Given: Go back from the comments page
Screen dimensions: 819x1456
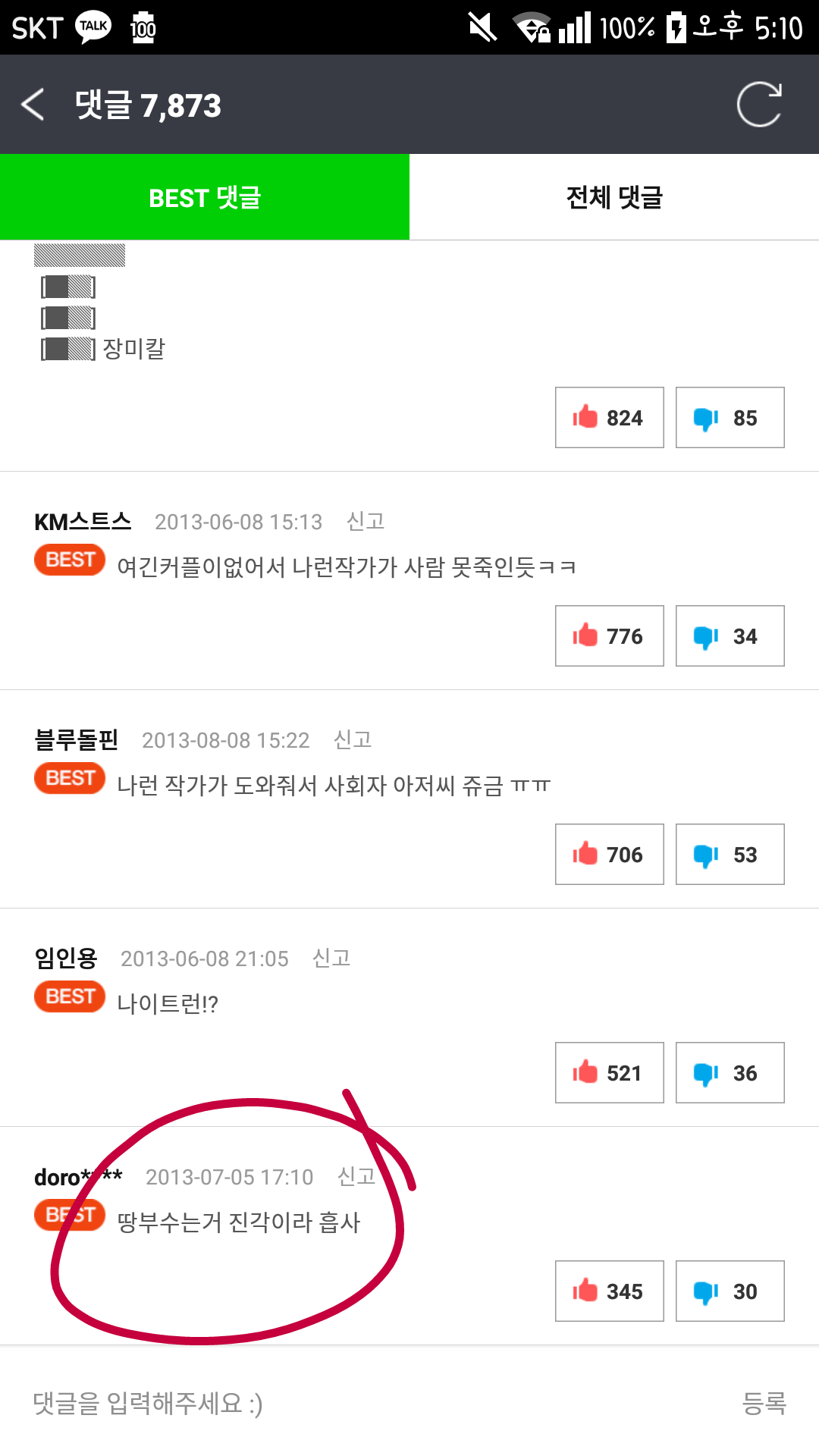Looking at the screenshot, I should (x=33, y=105).
